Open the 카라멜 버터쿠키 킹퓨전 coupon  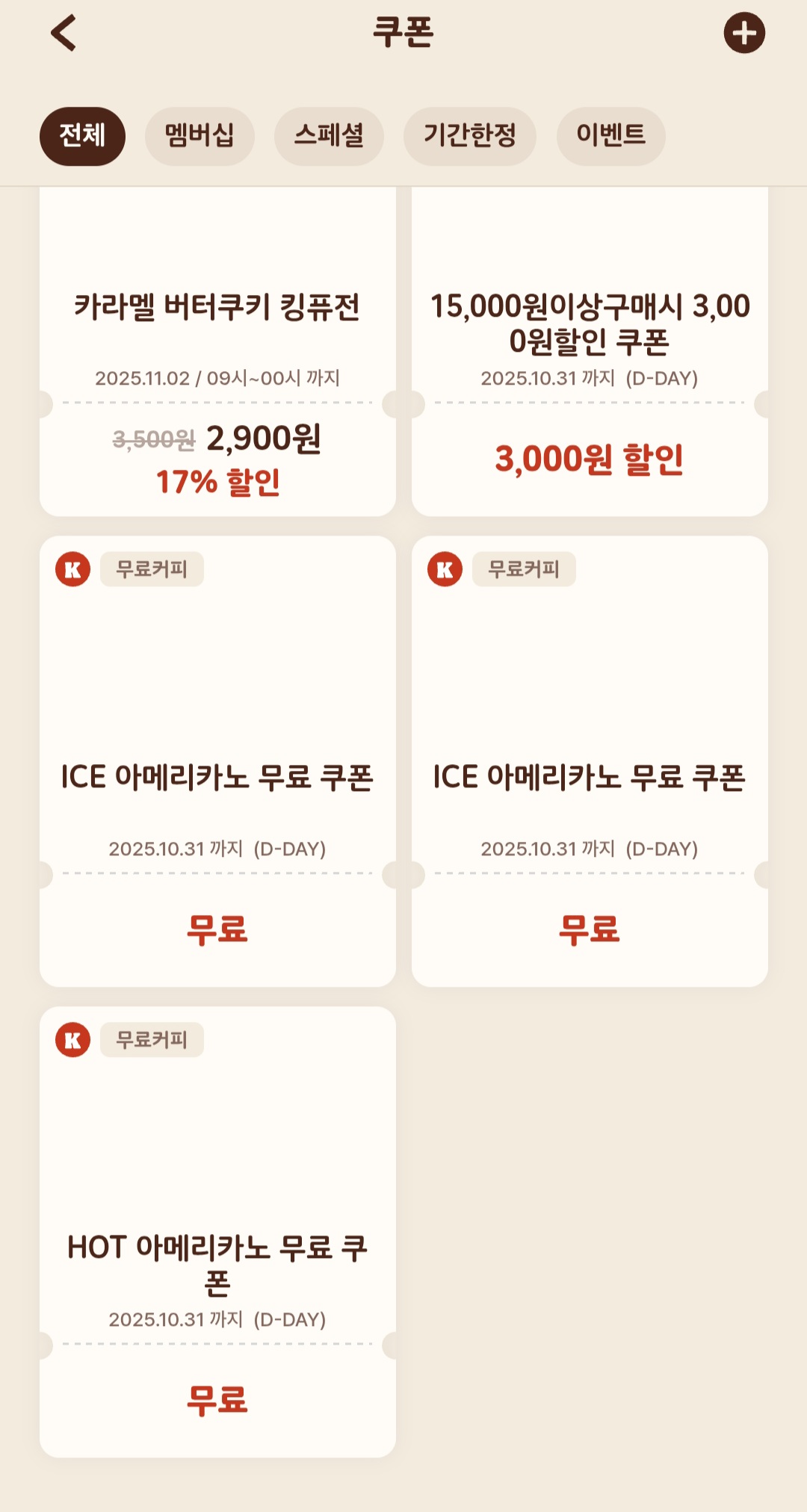(217, 351)
